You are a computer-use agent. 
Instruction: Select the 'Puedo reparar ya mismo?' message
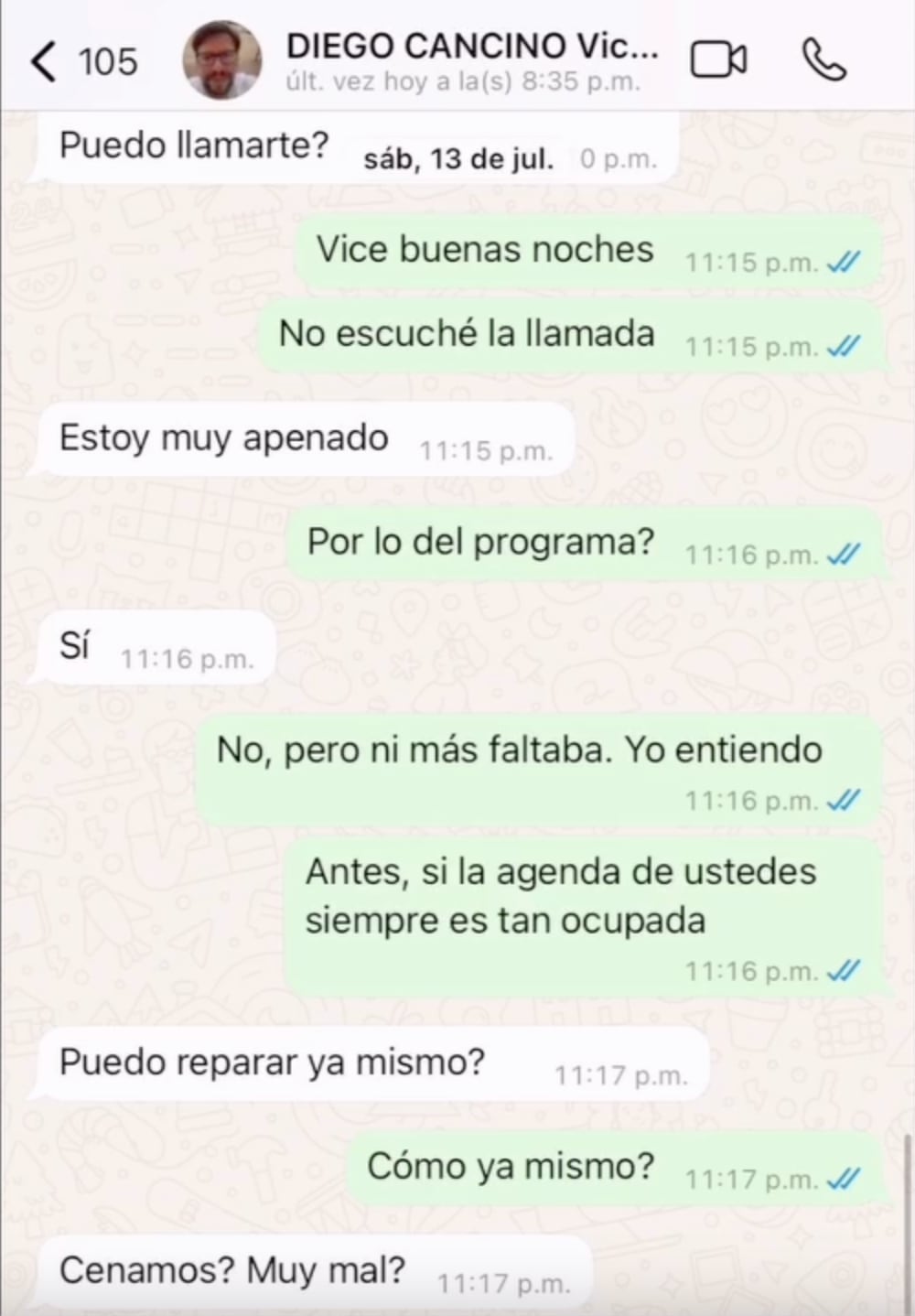(x=270, y=1062)
